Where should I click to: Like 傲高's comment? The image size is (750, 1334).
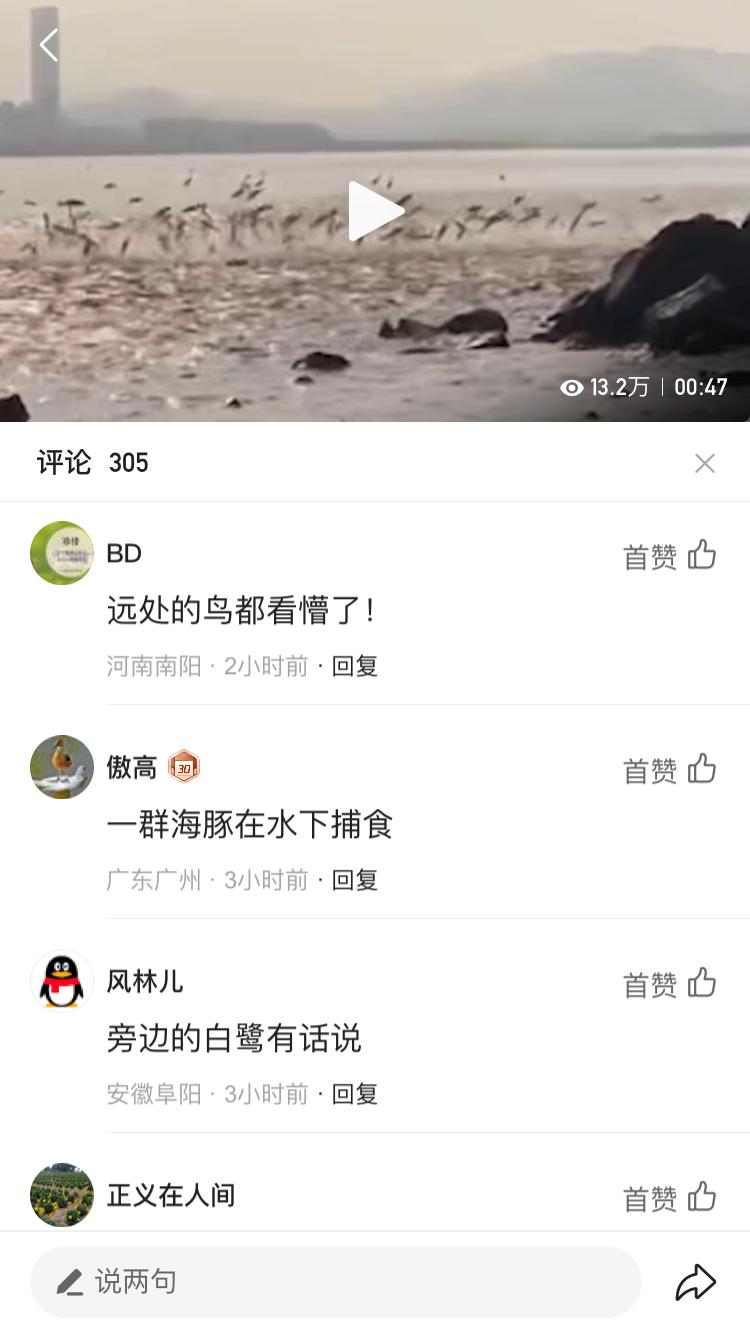point(702,769)
